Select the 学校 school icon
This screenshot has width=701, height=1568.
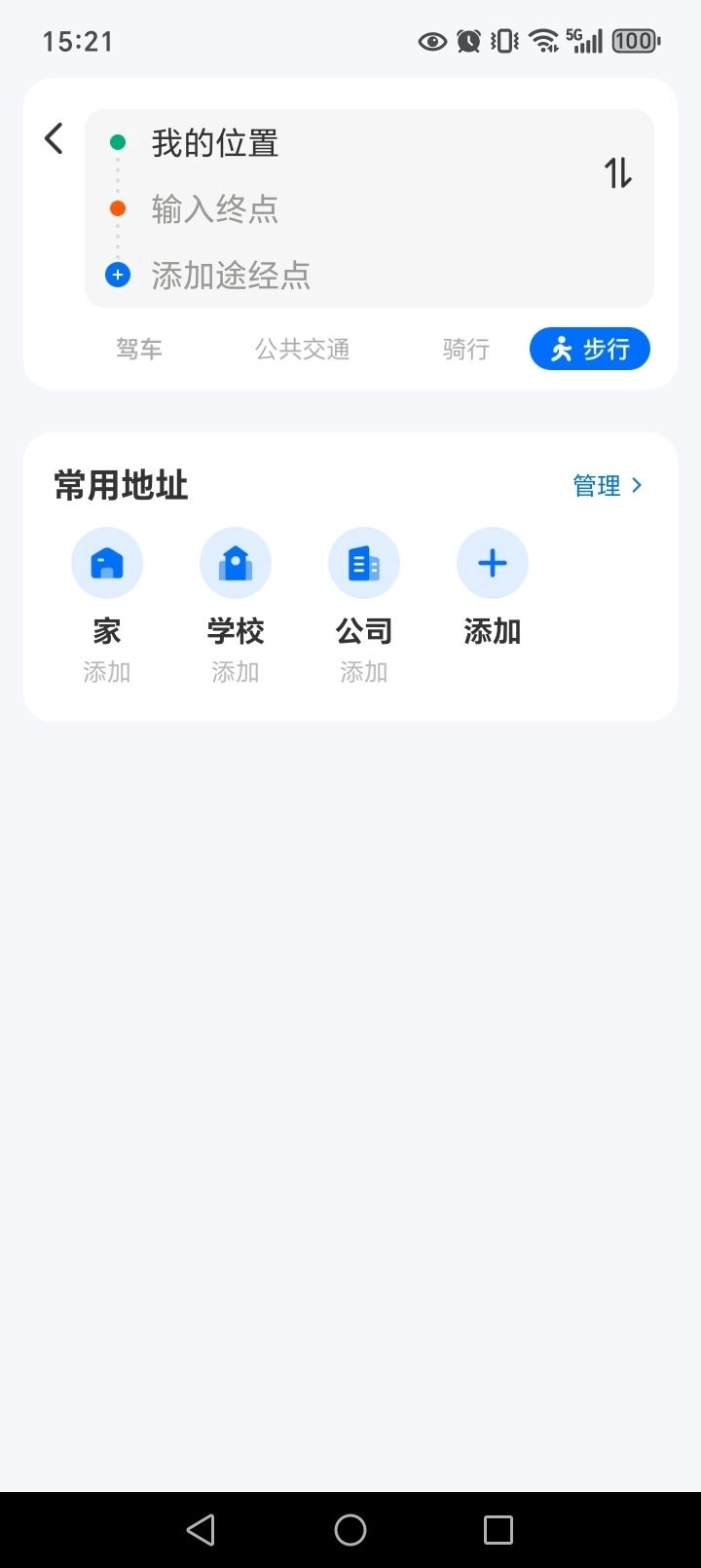(235, 562)
